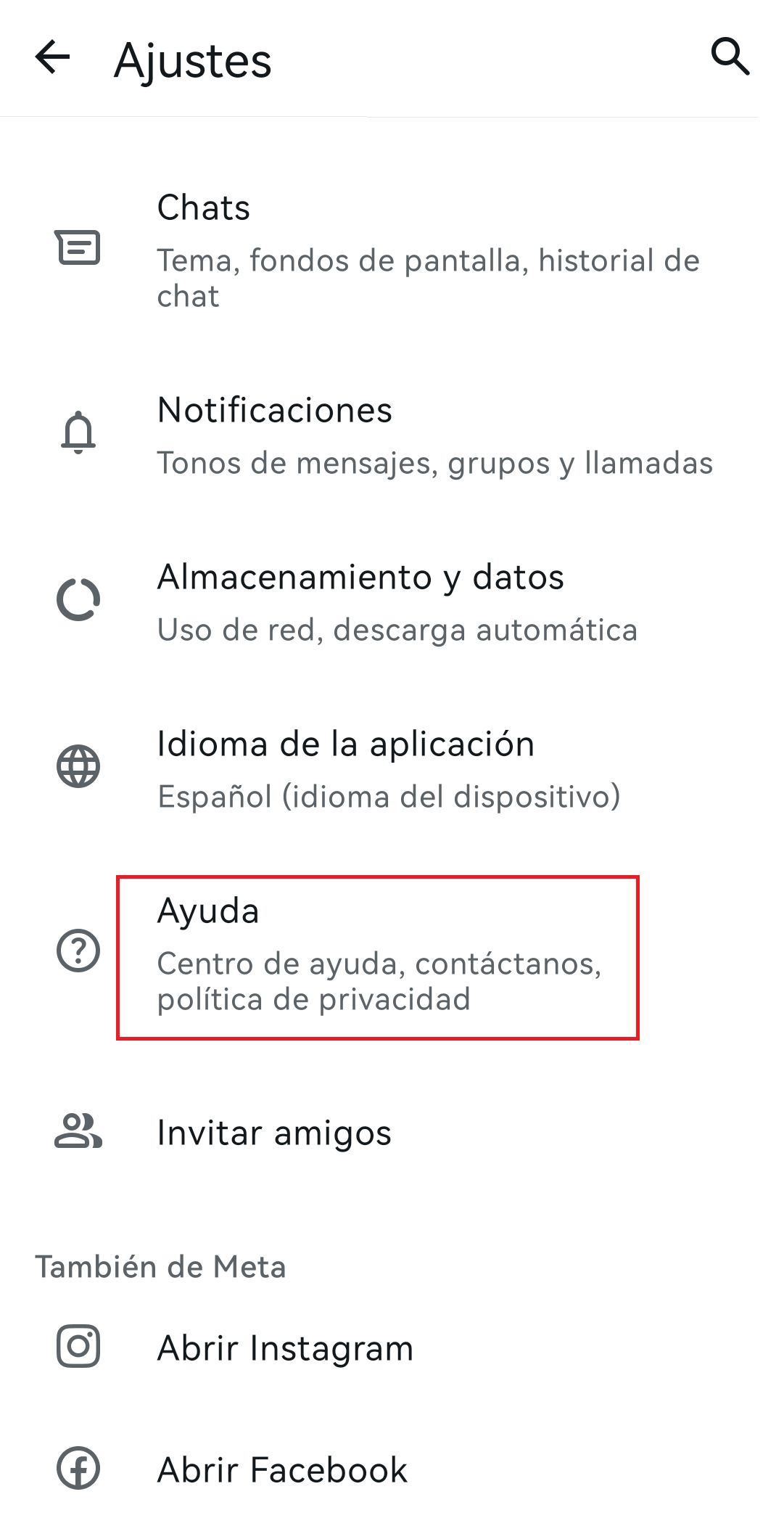784x1518 pixels.
Task: Go back from Ajustes
Action: 52,57
